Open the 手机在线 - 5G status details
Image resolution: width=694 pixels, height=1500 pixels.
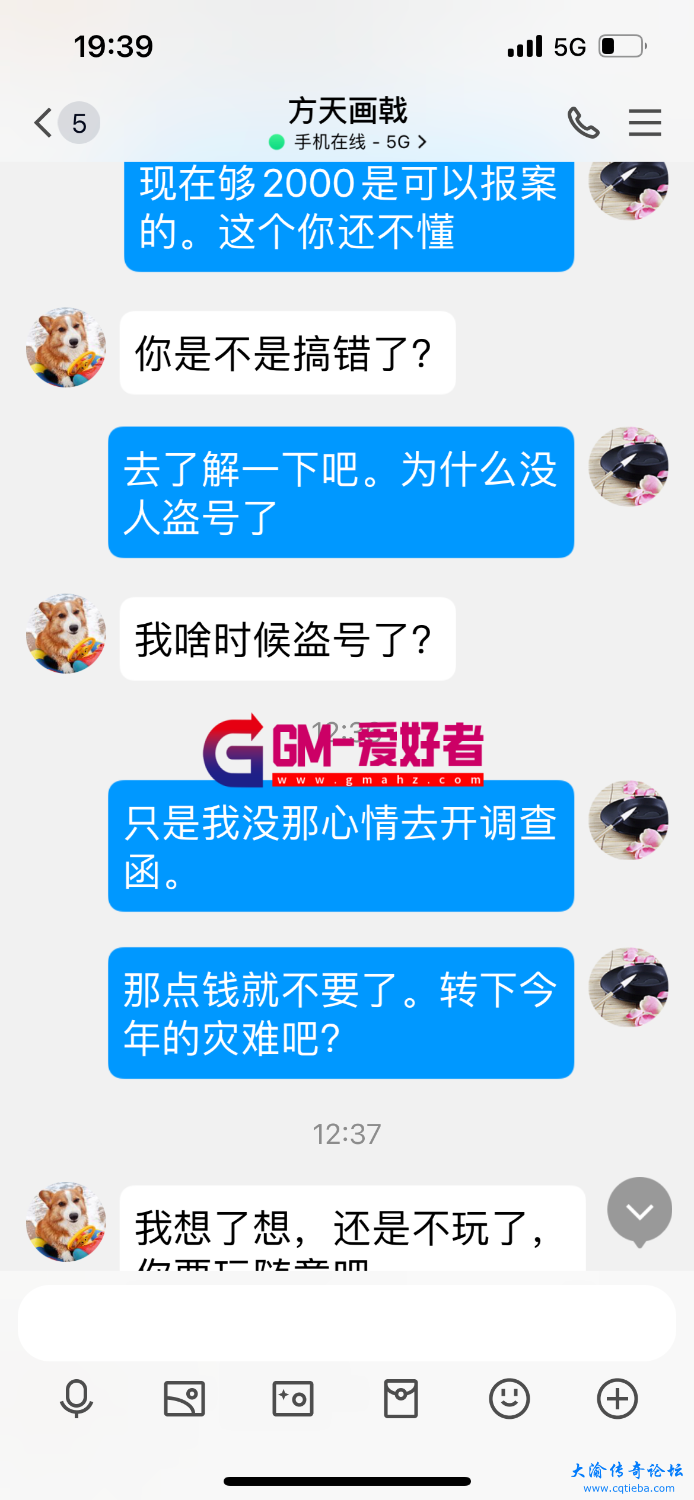point(348,142)
